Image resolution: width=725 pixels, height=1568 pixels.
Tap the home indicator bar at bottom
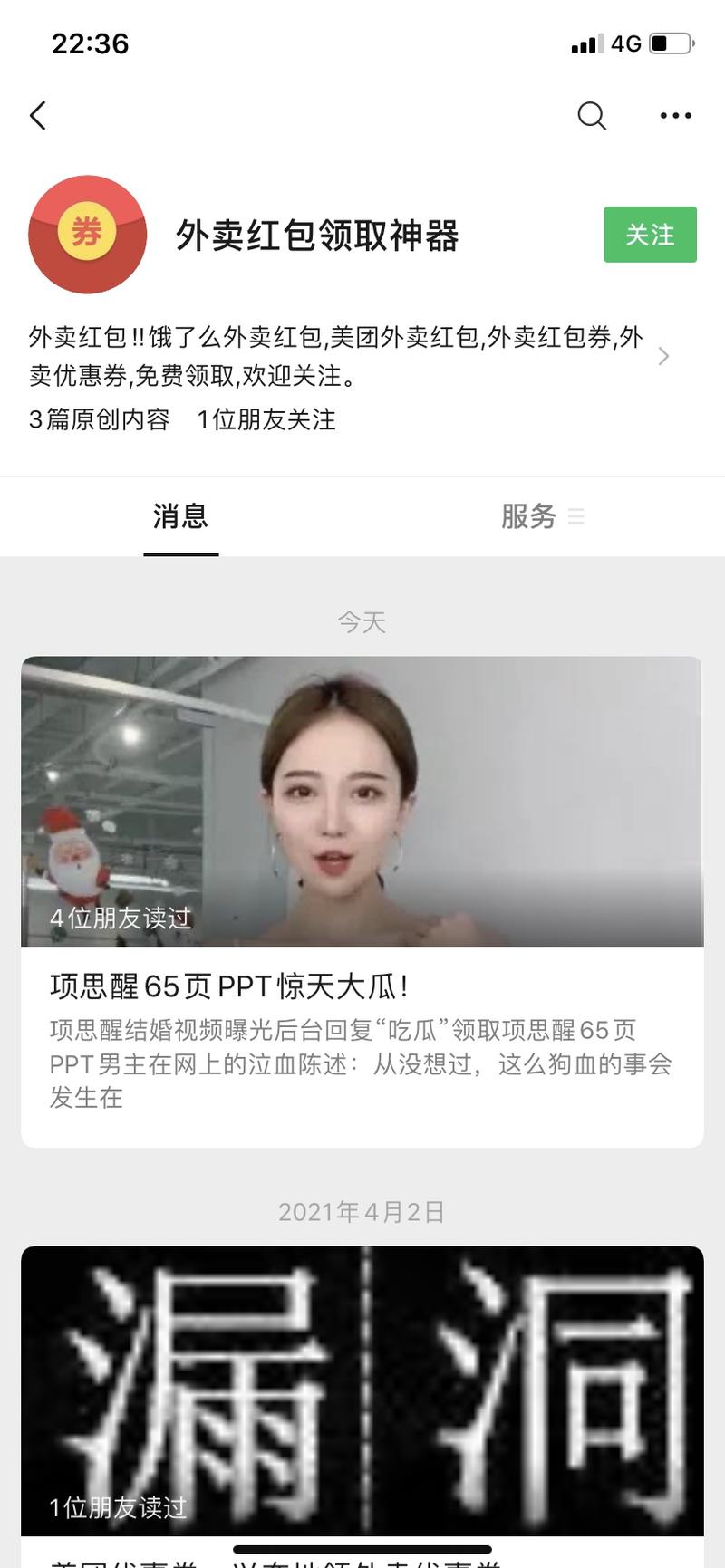pos(362,1546)
